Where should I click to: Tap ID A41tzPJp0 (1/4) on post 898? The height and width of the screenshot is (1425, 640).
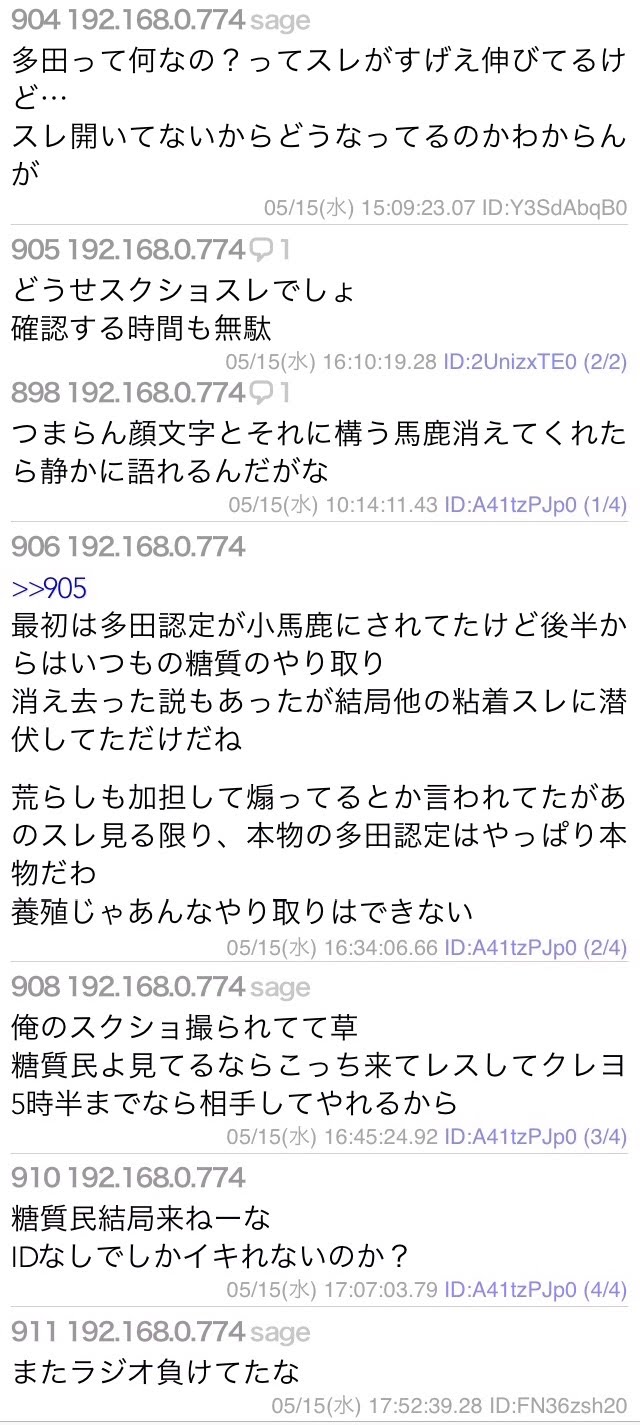[x=535, y=505]
